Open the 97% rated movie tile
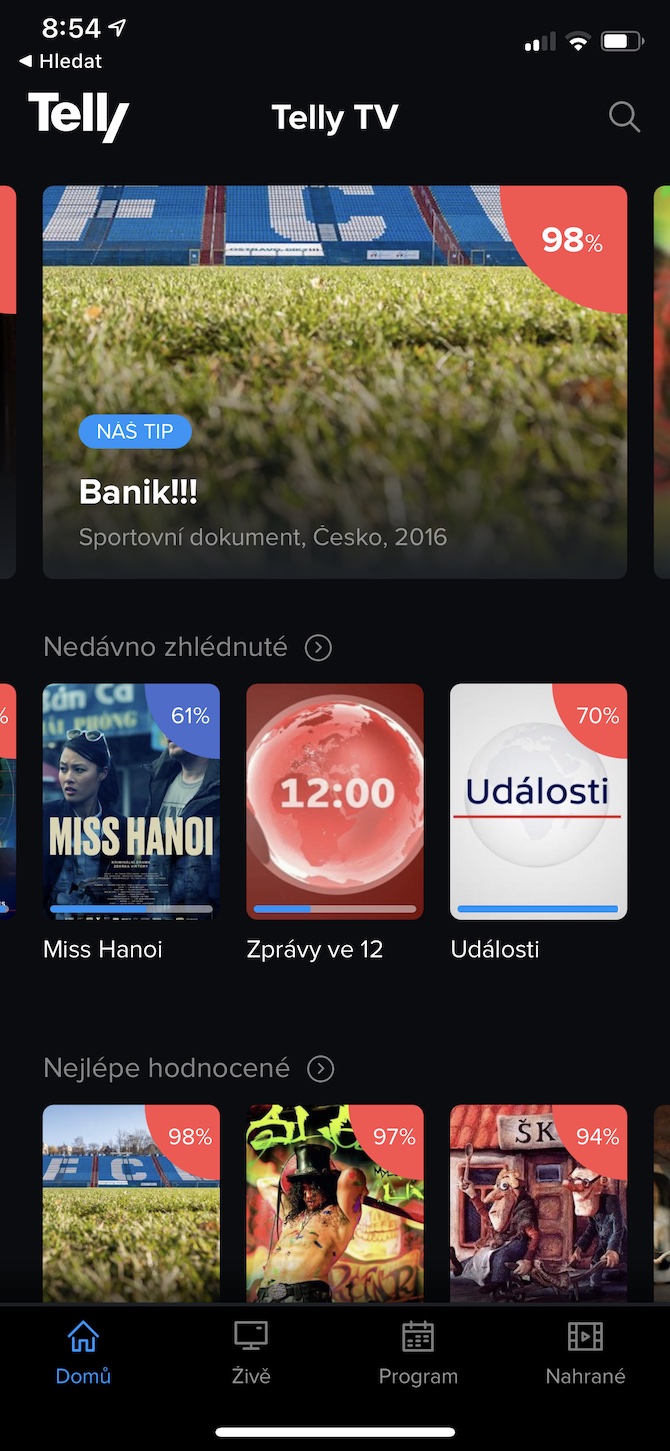 tap(335, 1202)
